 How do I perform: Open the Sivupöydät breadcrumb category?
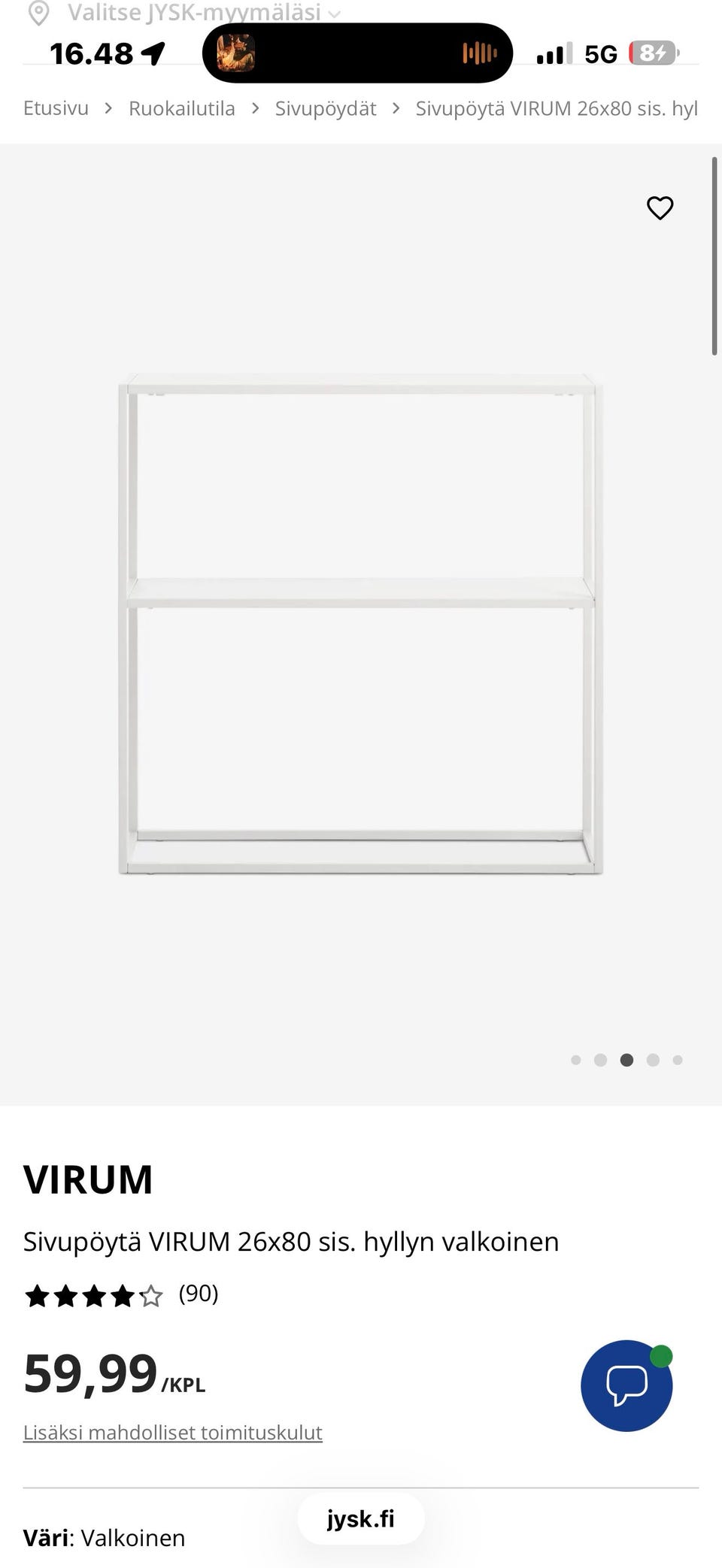pos(325,108)
